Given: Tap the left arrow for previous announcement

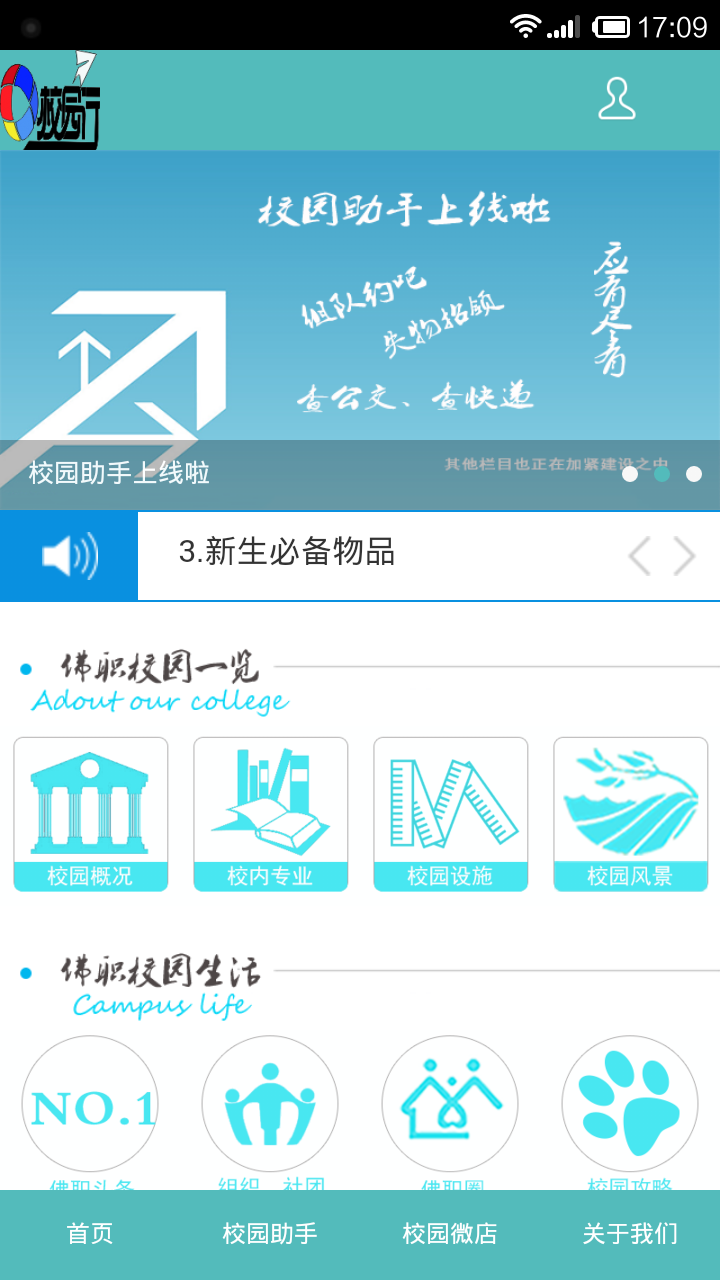Looking at the screenshot, I should click(x=639, y=556).
